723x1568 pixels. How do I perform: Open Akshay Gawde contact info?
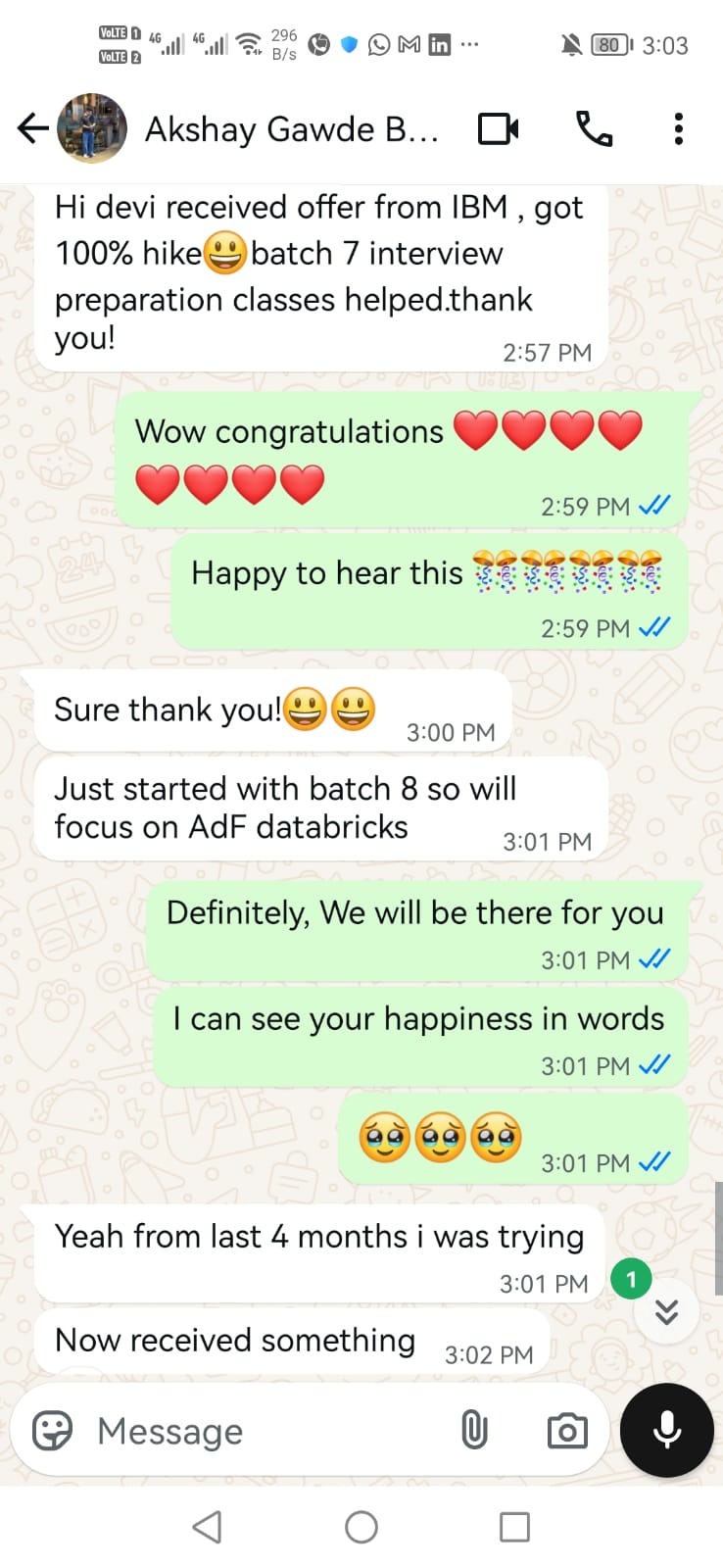tap(291, 129)
